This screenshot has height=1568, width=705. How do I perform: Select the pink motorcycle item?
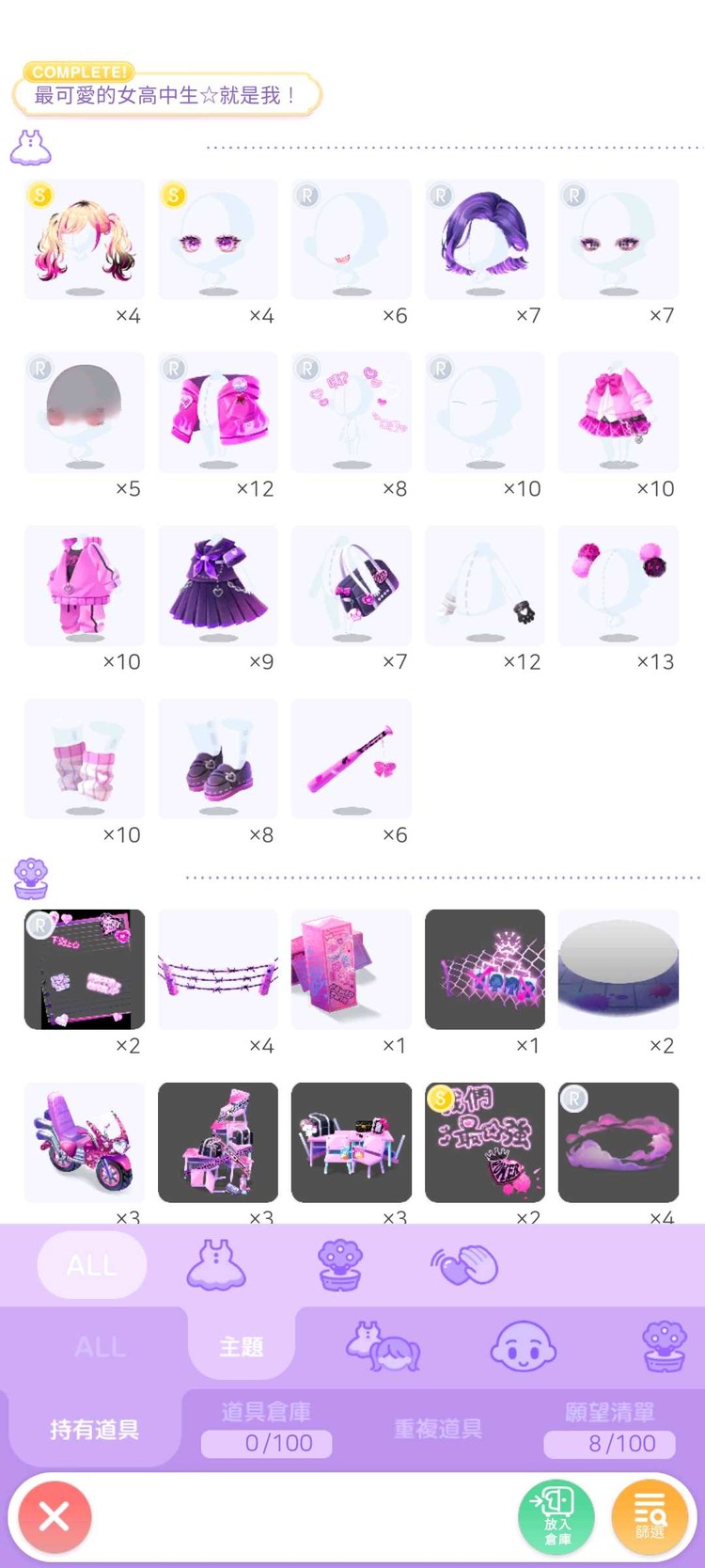pyautogui.click(x=85, y=1142)
